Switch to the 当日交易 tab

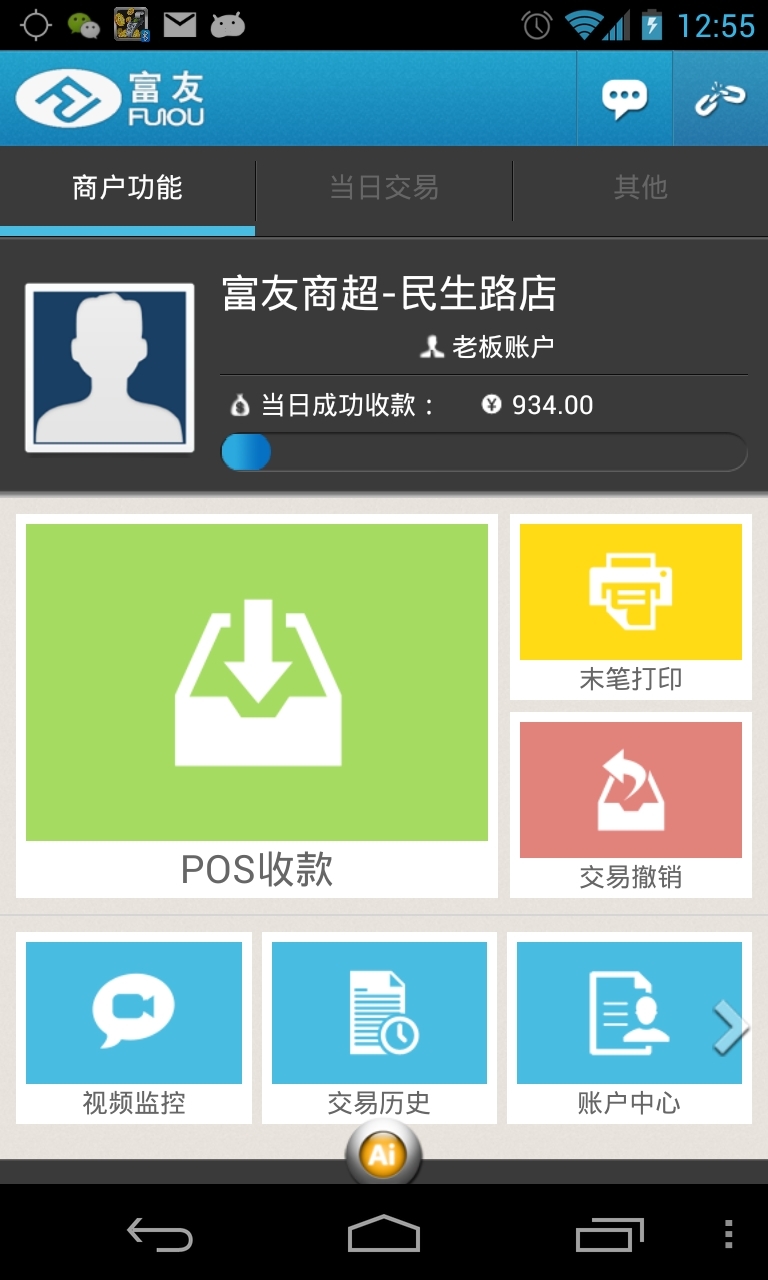384,188
